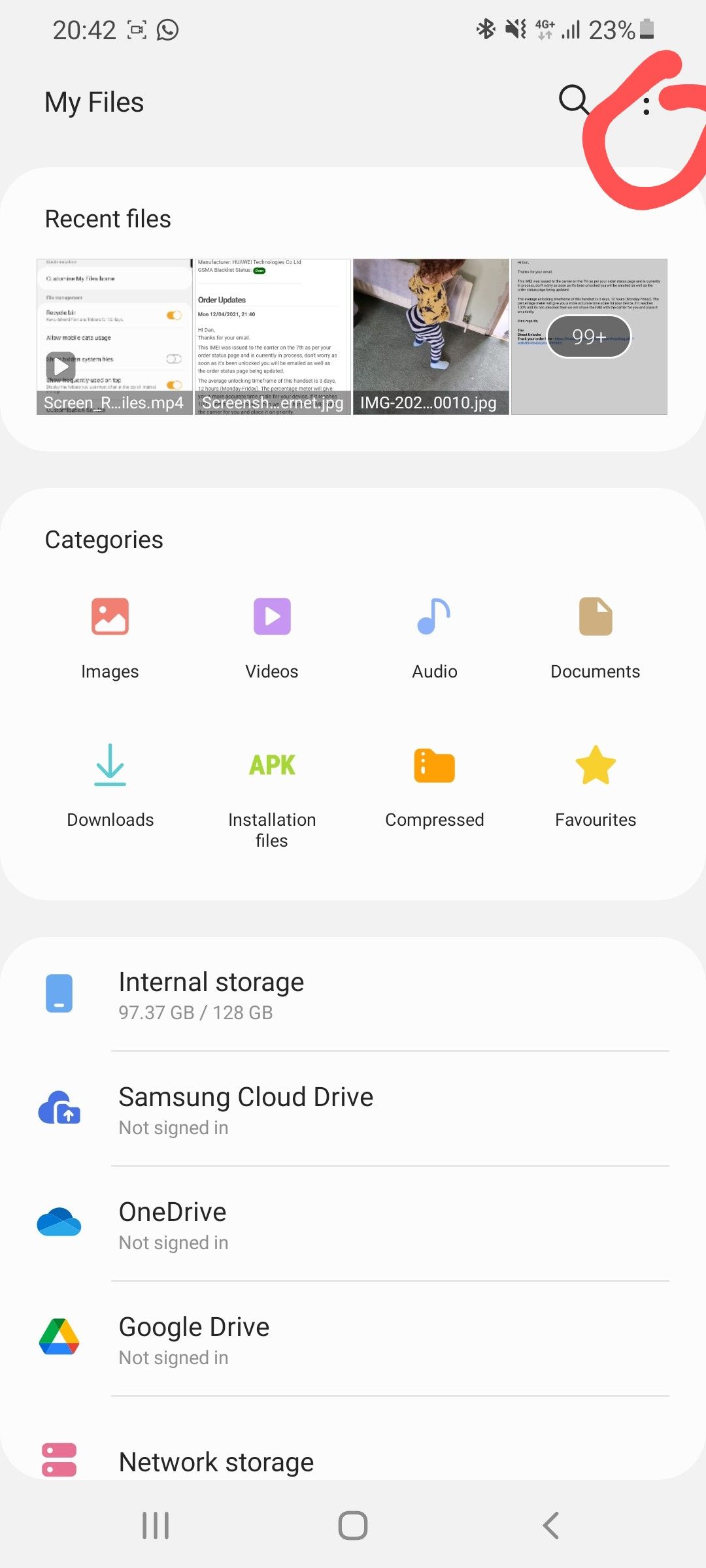The image size is (706, 1568).
Task: Open Network storage
Action: (353, 1462)
